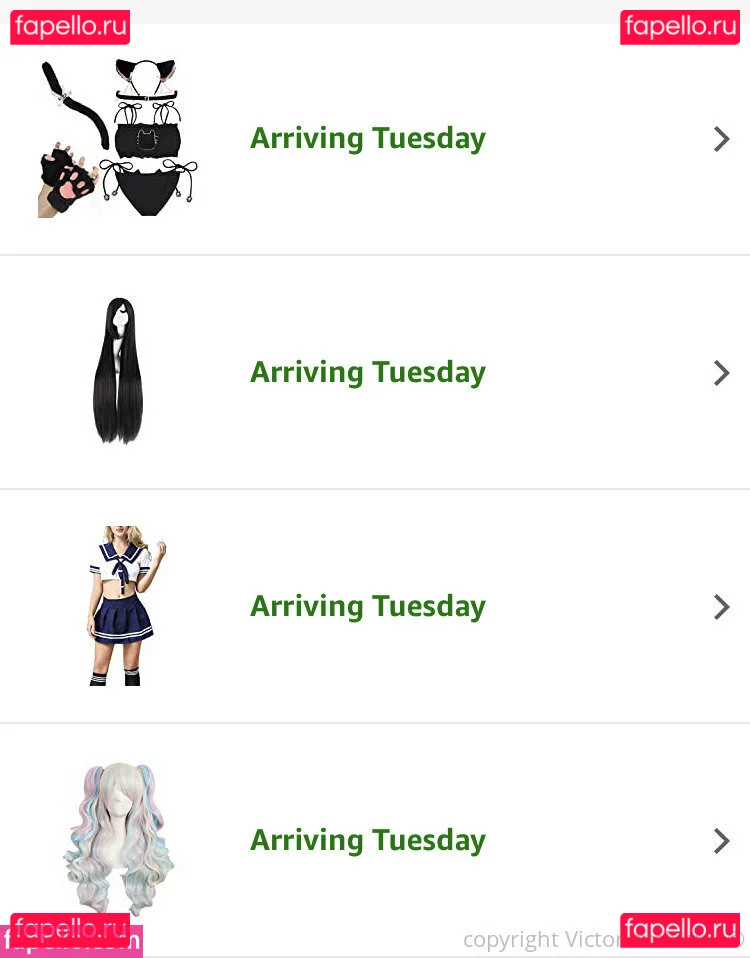Open the pastel curly pigtail wig order
Viewport: 750px width, 958px height.
click(367, 840)
